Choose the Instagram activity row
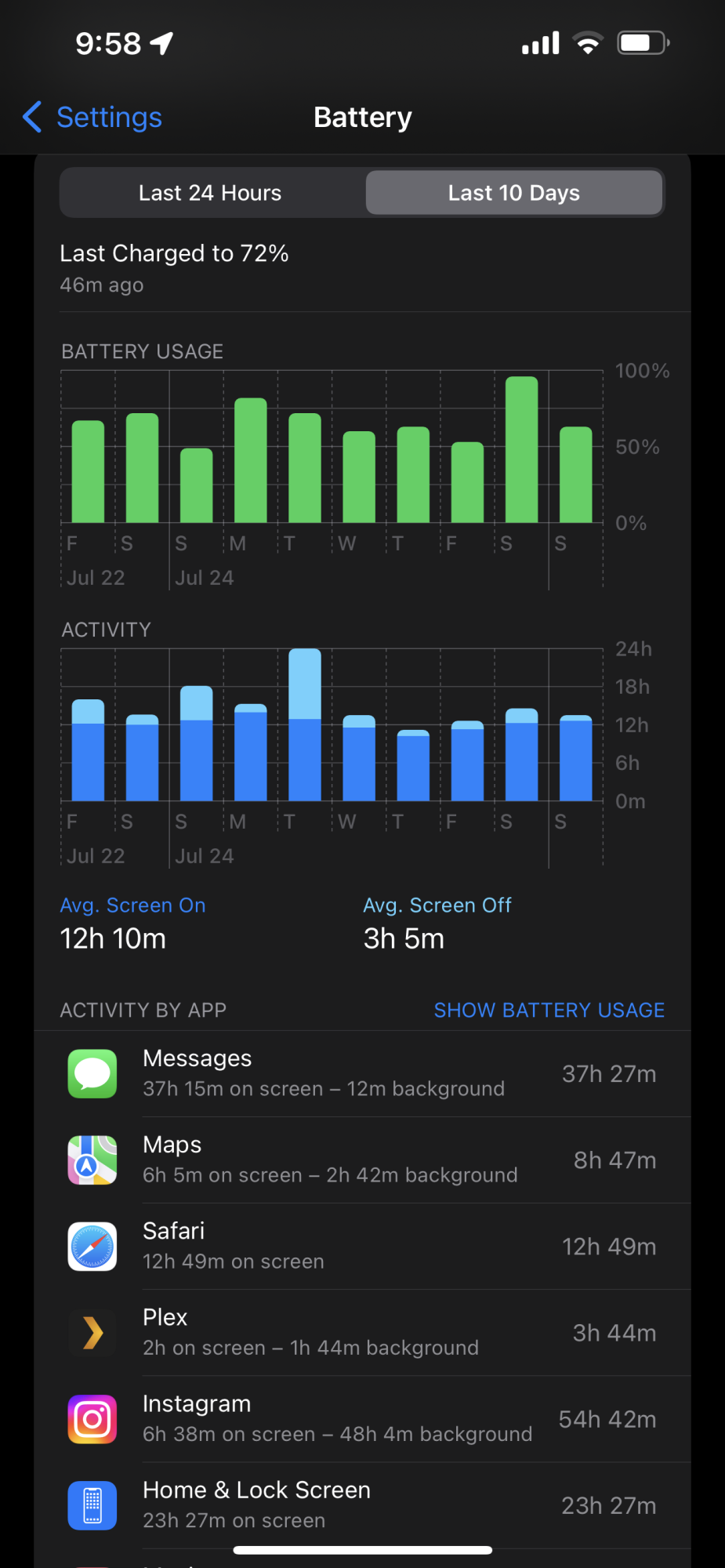This screenshot has height=1568, width=725. pos(362,1418)
